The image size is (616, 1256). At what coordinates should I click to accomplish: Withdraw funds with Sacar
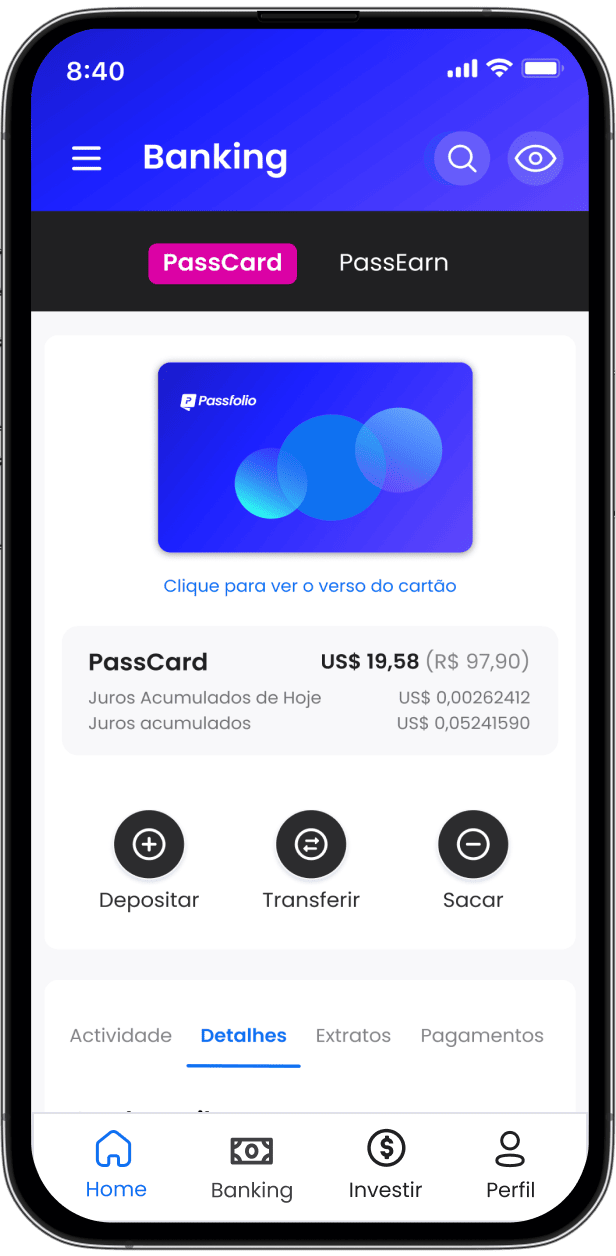click(473, 846)
